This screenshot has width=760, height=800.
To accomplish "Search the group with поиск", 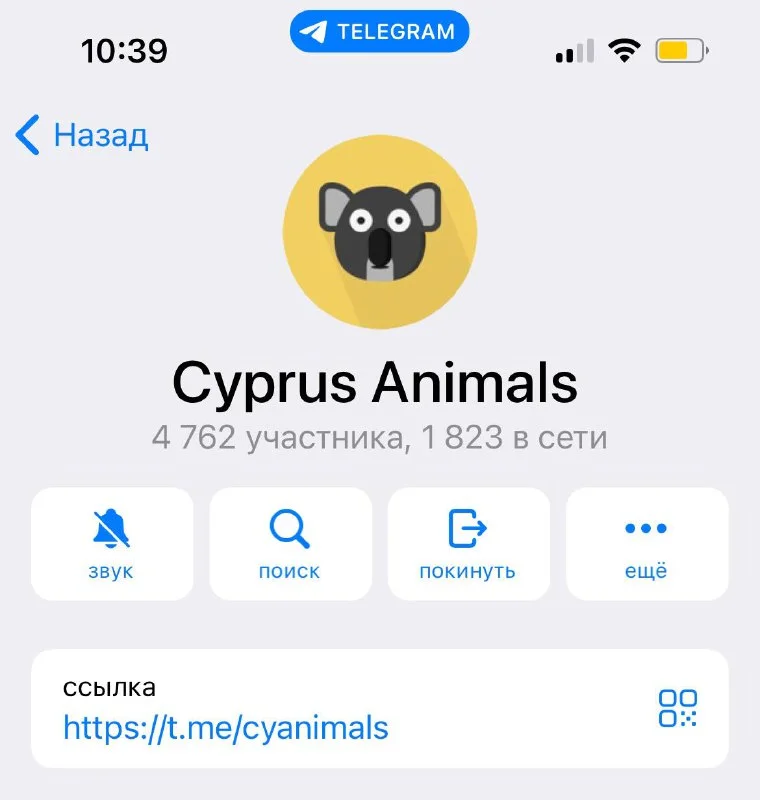I will click(289, 543).
